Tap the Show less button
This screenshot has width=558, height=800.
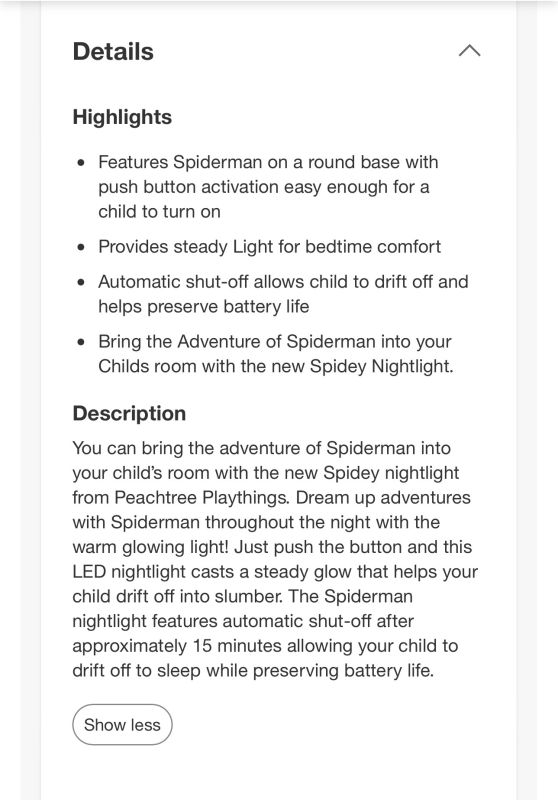pyautogui.click(x=122, y=724)
